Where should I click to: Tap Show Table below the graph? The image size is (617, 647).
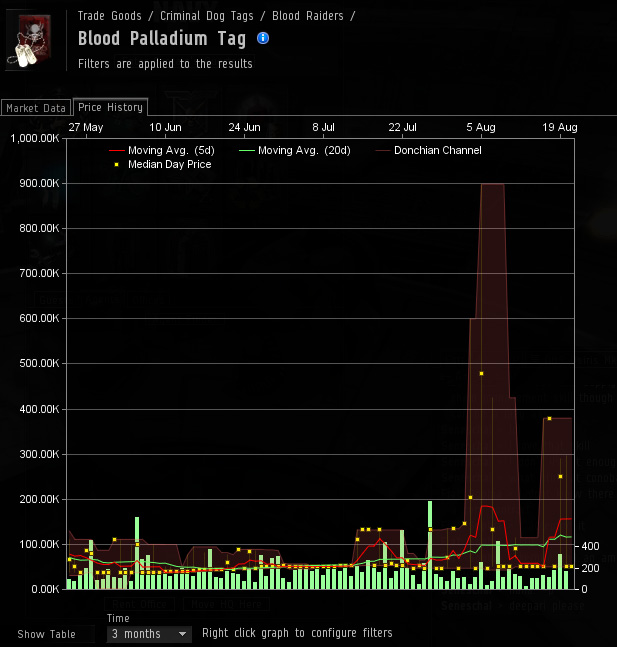click(46, 634)
